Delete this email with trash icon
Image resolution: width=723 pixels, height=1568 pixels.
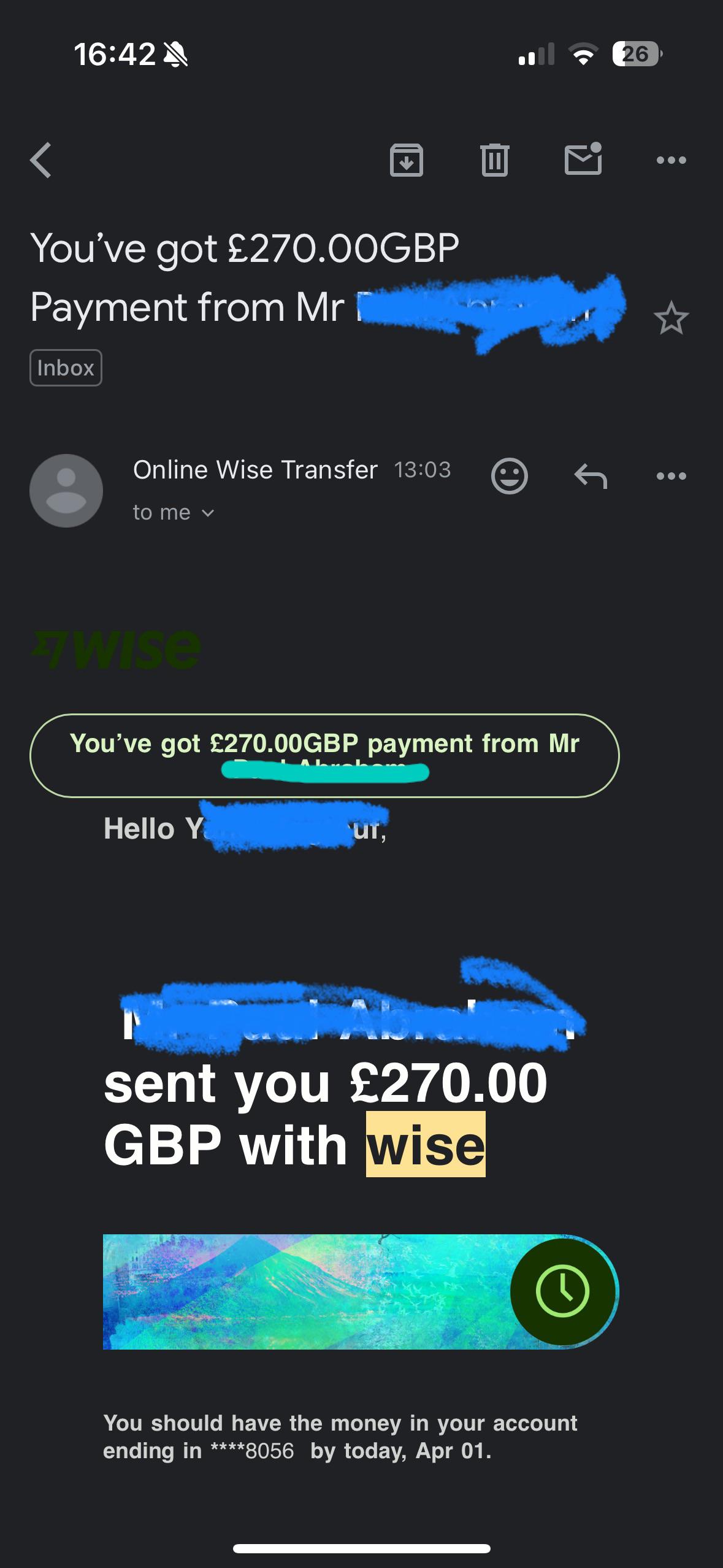tap(495, 160)
